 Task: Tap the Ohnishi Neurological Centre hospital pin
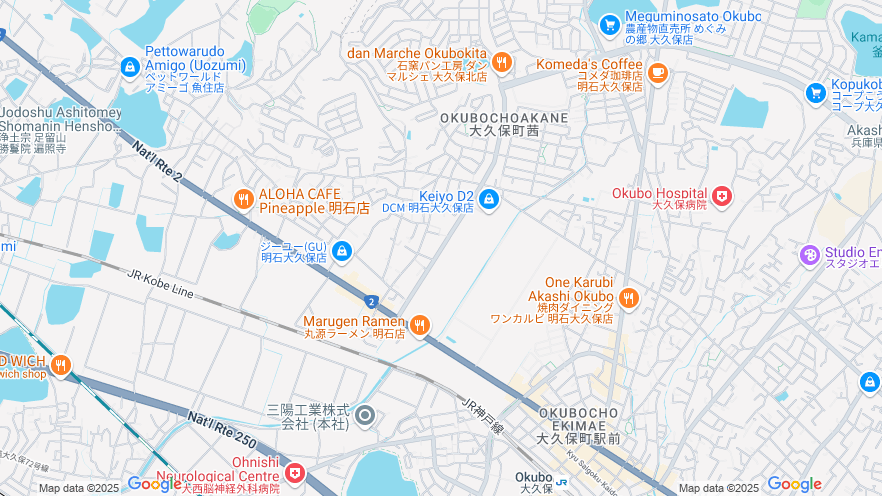pyautogui.click(x=294, y=472)
